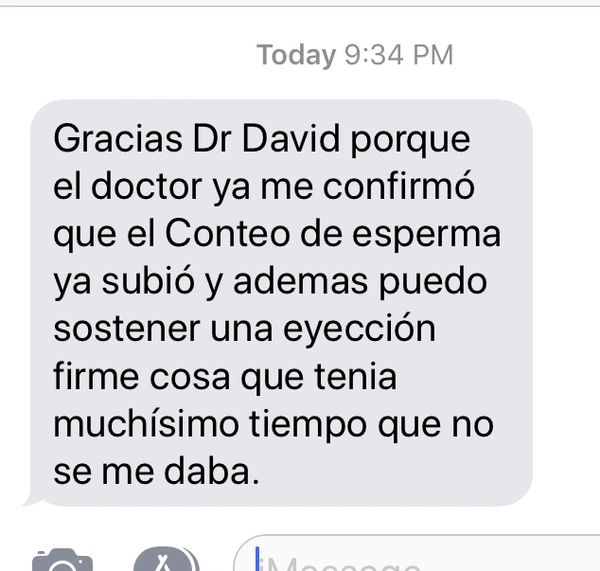Open the App Store apps drawer
600x571 pixels.
(x=167, y=560)
